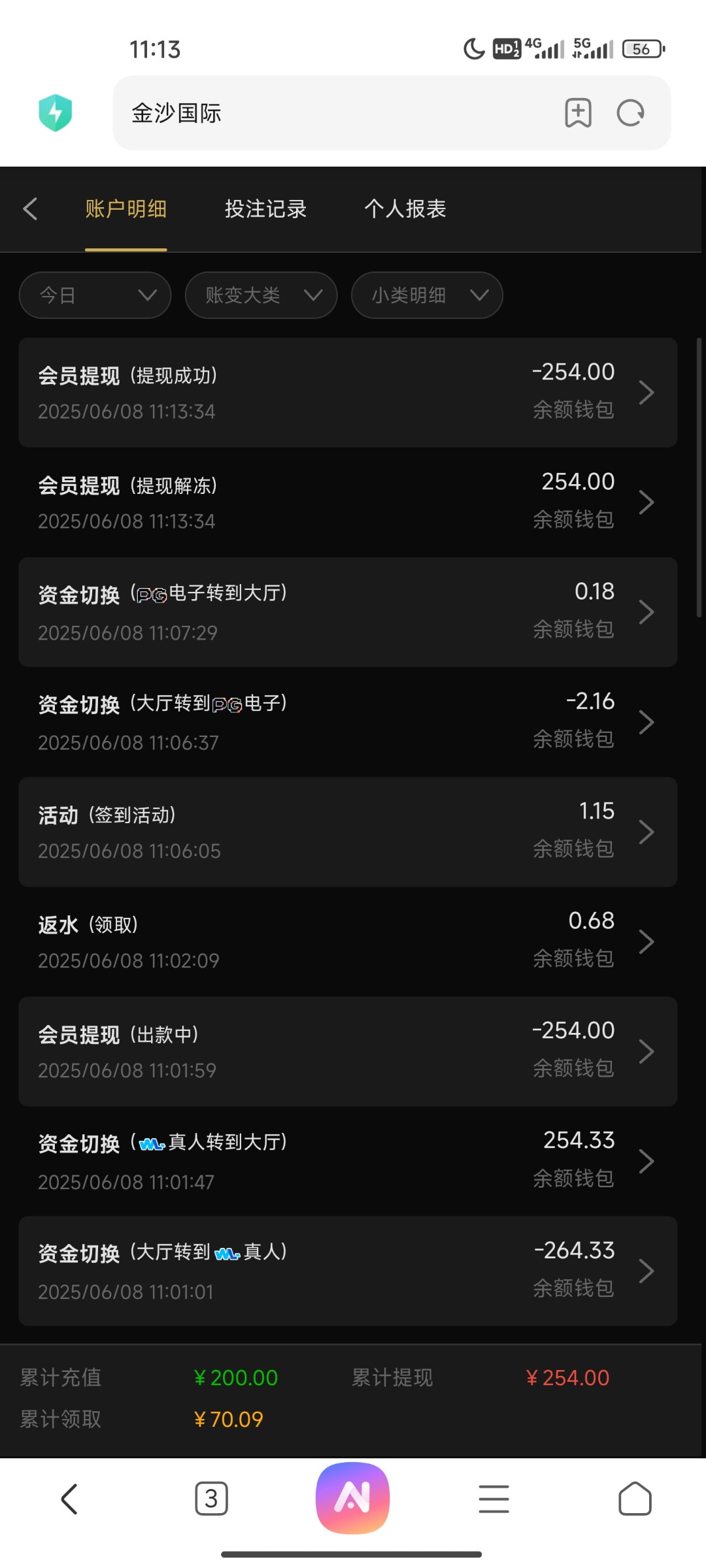The width and height of the screenshot is (706, 1568).
Task: Open the browser tabs switcher
Action: point(211,1499)
